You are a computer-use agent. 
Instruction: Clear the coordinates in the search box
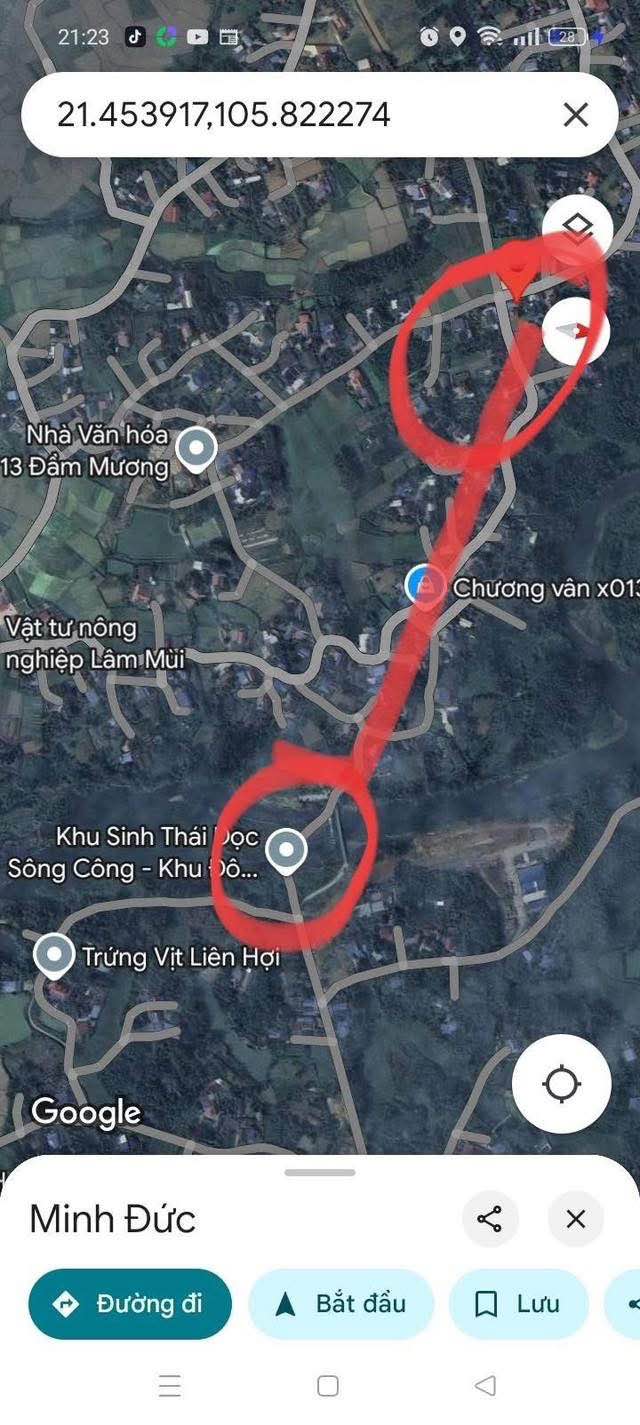point(575,115)
